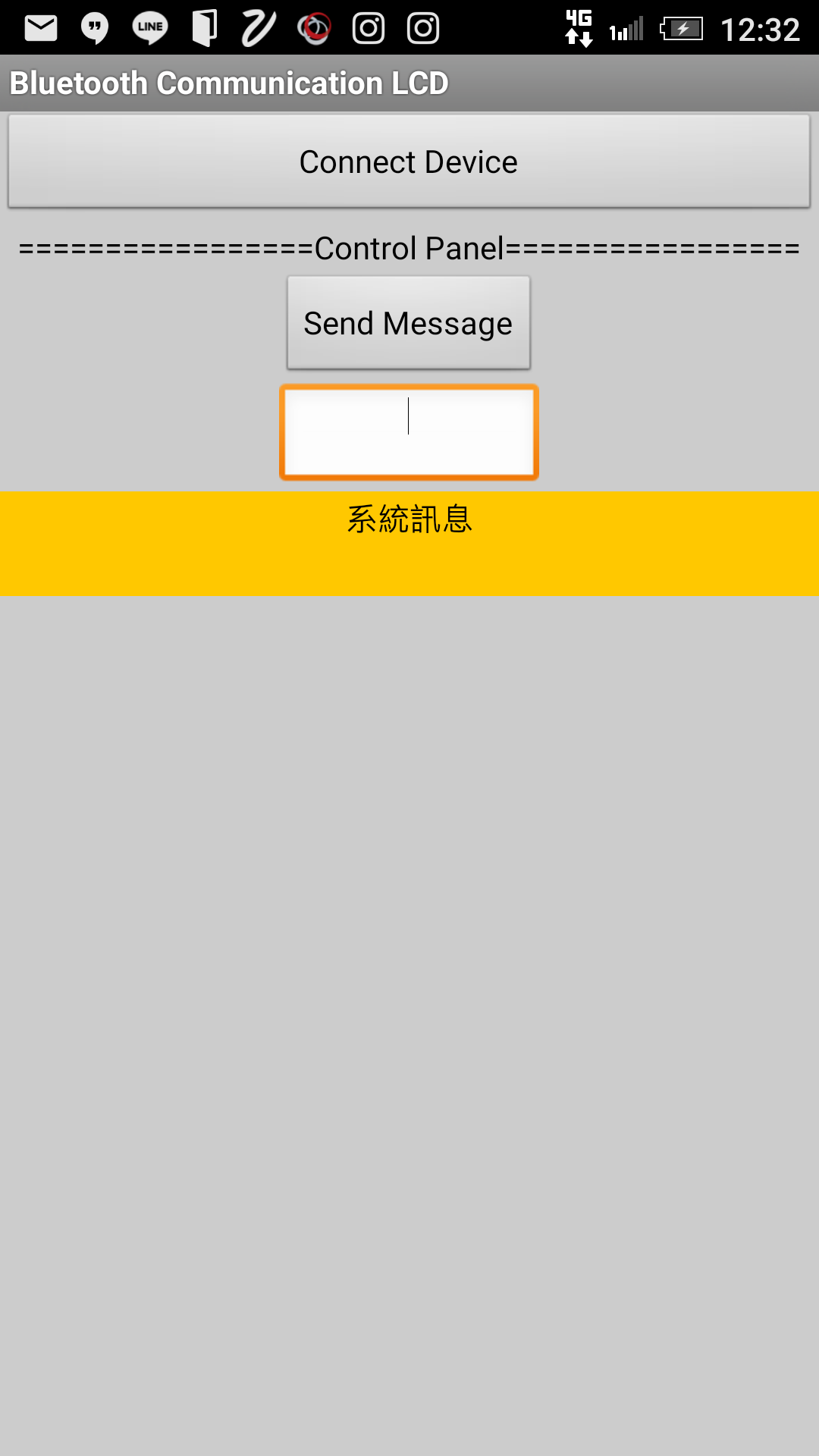This screenshot has height=1456, width=819.
Task: Tap the Send Message button
Action: (x=409, y=323)
